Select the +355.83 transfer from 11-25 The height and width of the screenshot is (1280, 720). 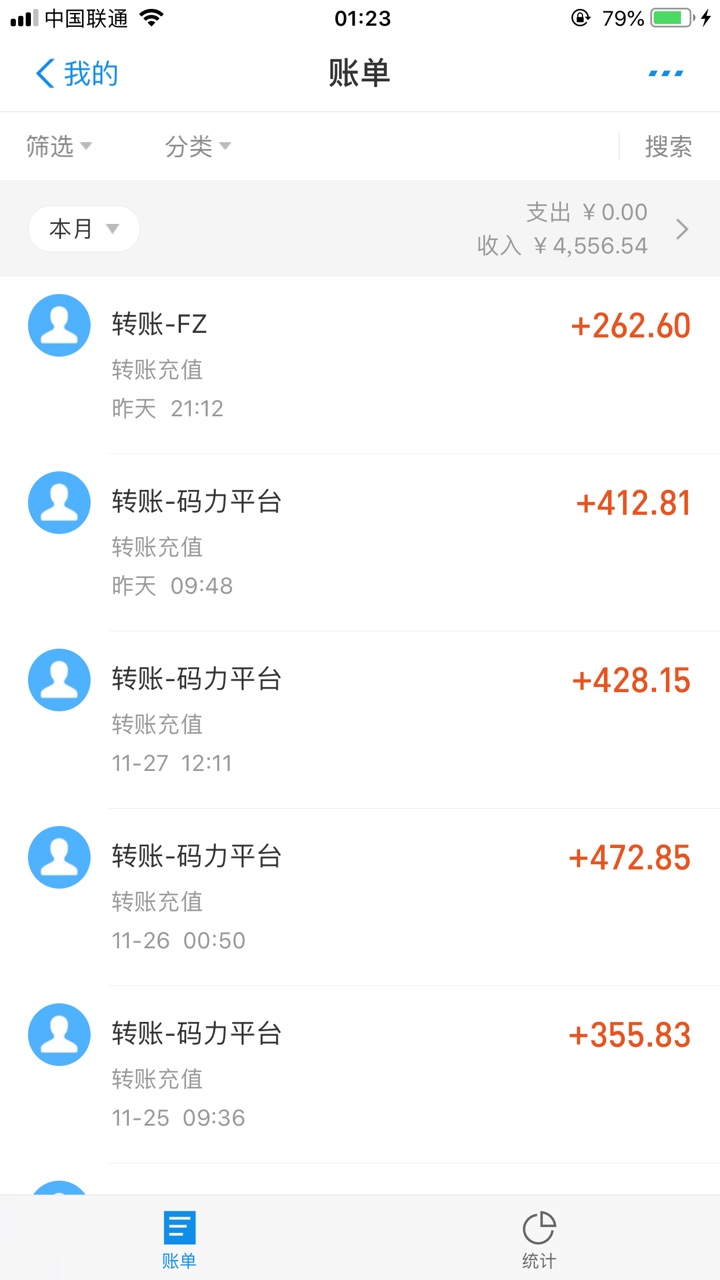click(360, 1074)
